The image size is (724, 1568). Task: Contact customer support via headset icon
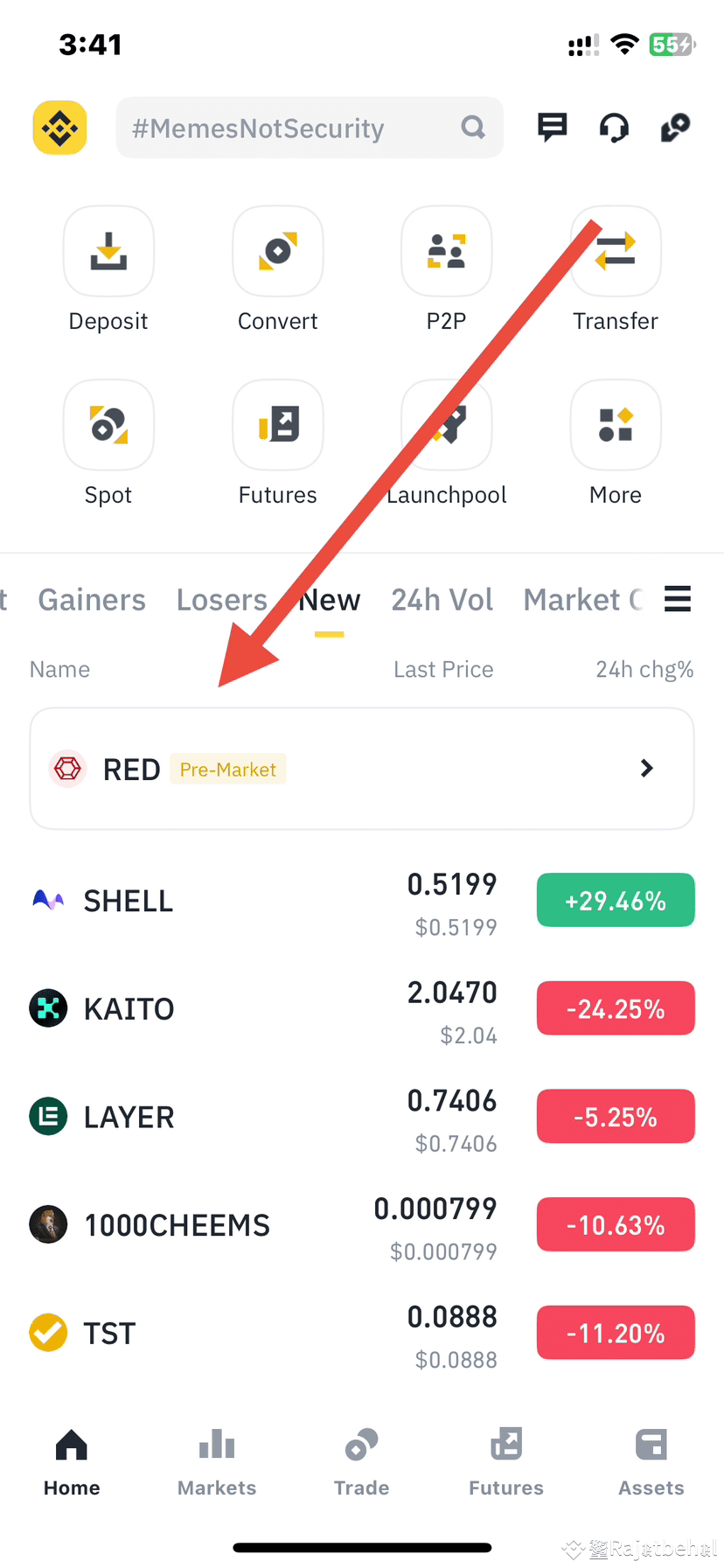[x=614, y=128]
